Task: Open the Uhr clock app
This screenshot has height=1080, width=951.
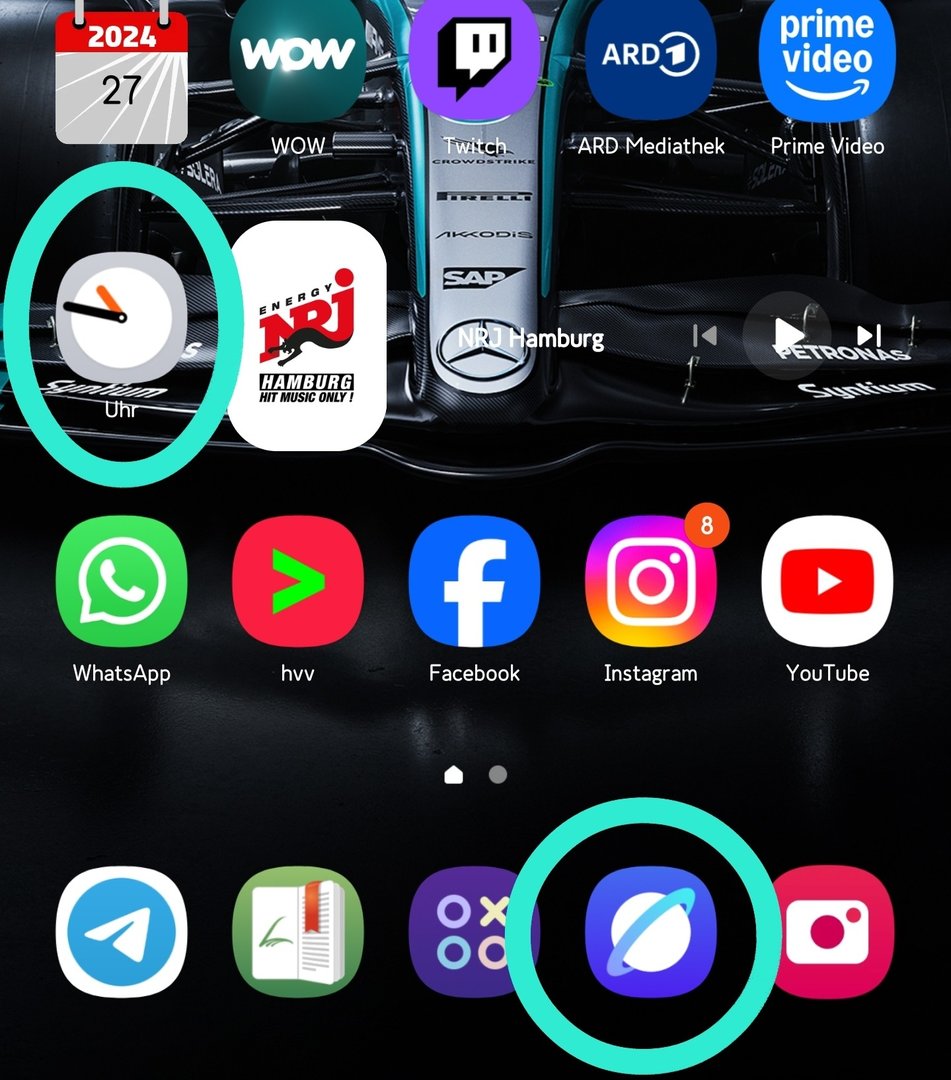Action: 121,318
